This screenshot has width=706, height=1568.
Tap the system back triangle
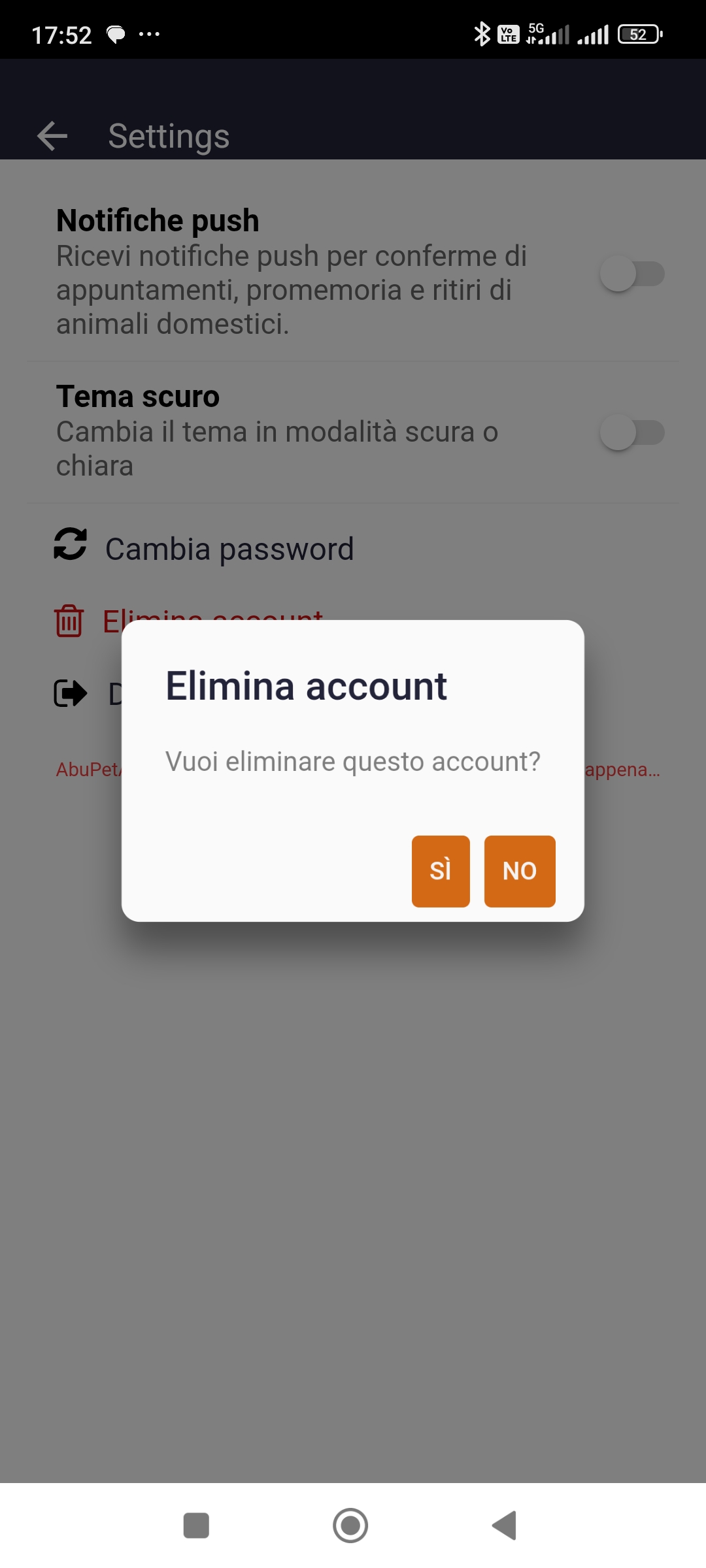tap(505, 1526)
